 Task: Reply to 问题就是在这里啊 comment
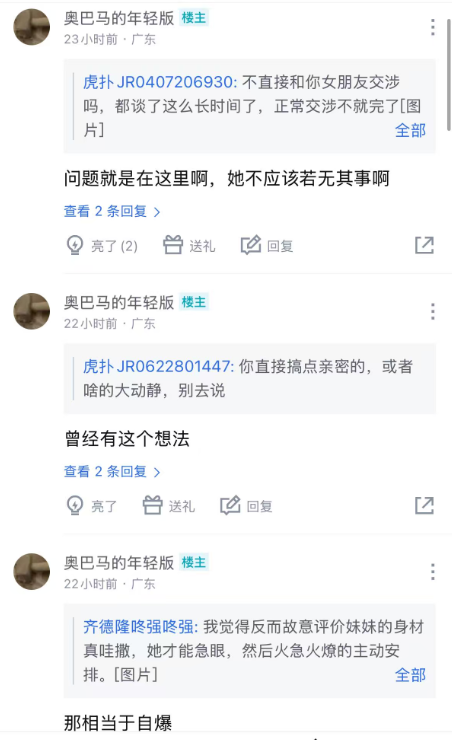[267, 245]
